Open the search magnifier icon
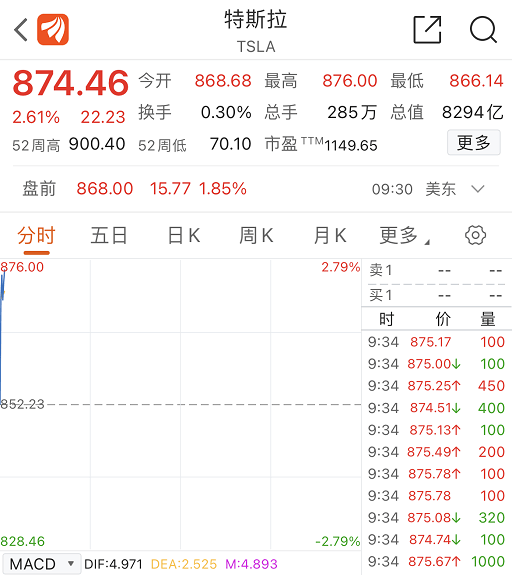Screen dimensions: 512x575 483,30
